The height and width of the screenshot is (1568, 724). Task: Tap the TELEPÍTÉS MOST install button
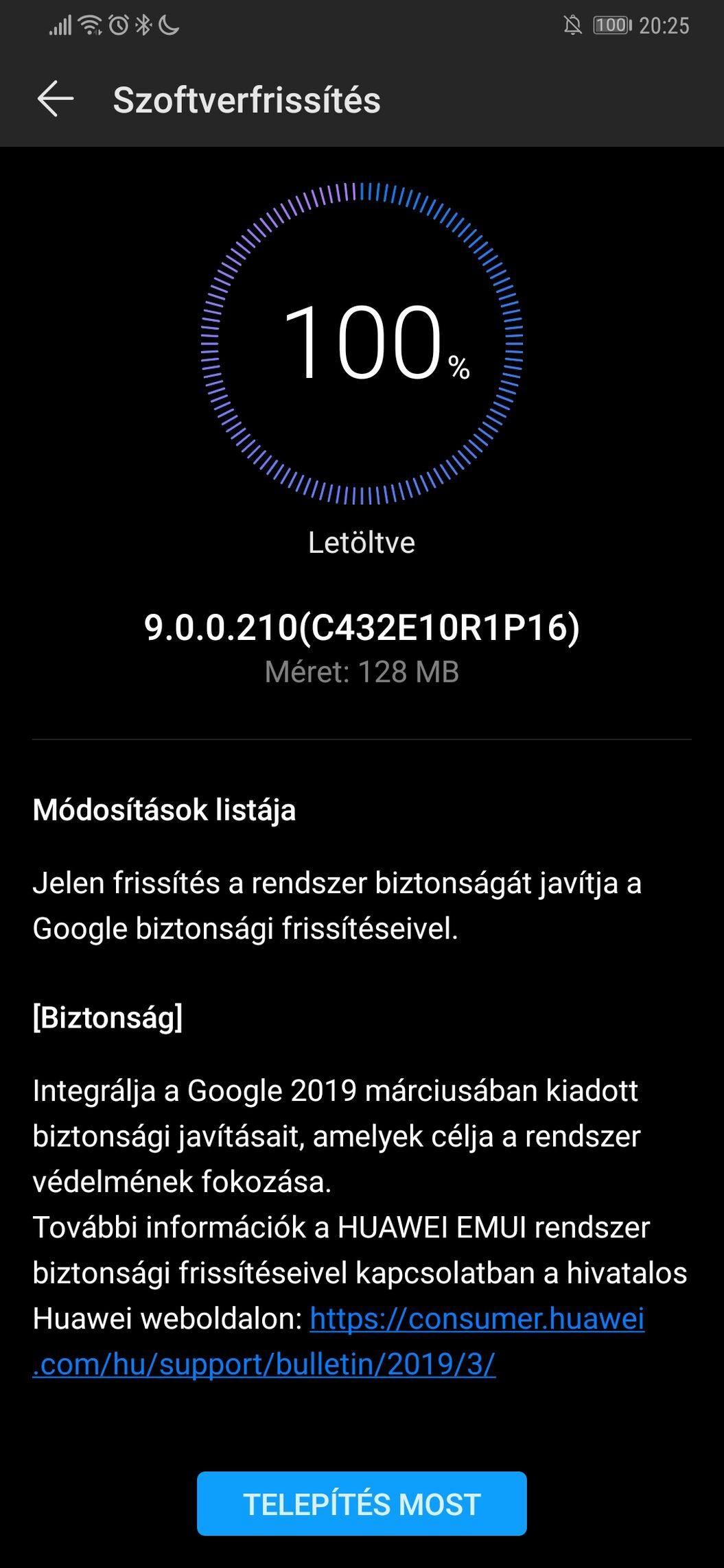pos(362,1504)
